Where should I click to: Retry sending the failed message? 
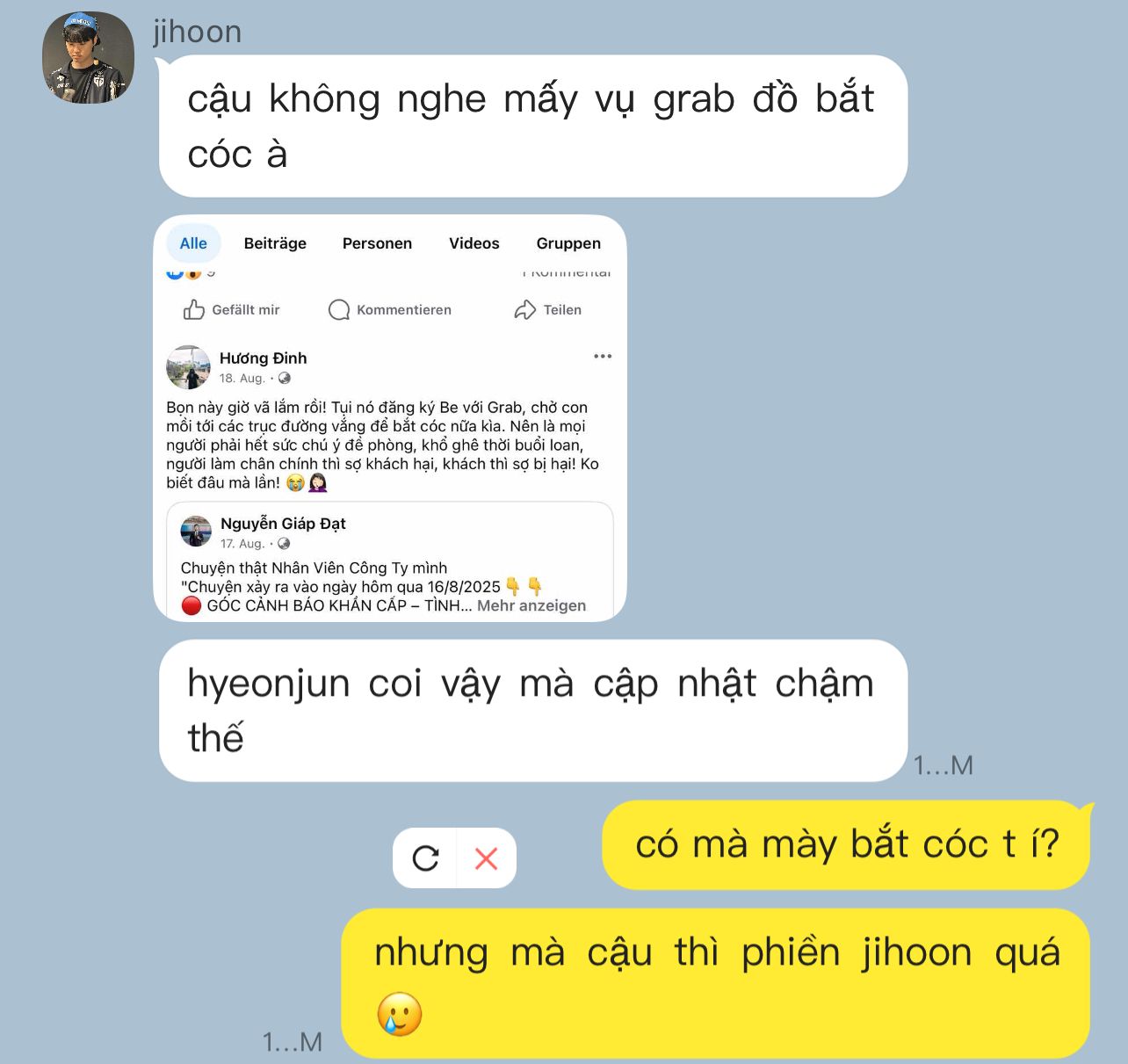425,858
